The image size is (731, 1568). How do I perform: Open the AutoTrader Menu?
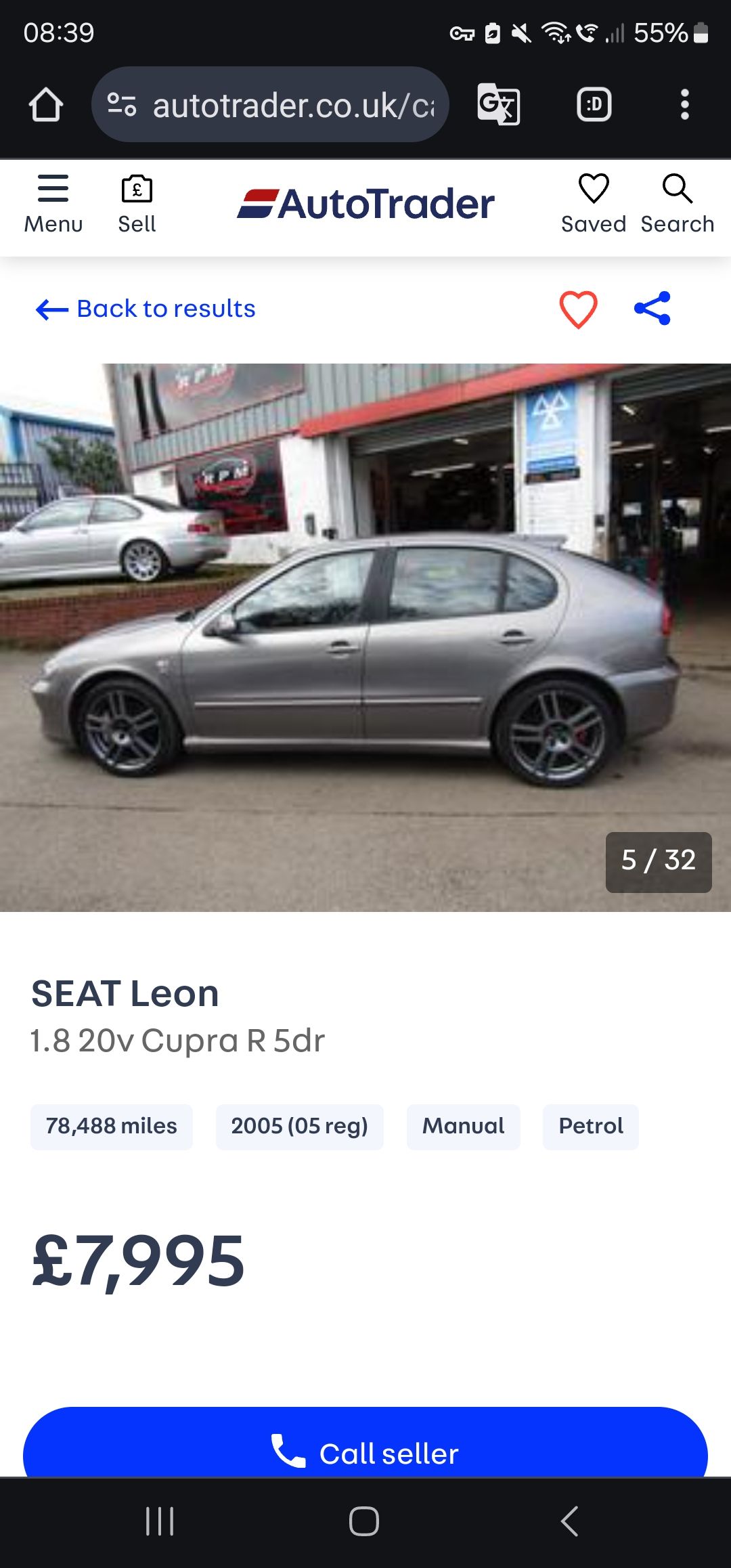pyautogui.click(x=53, y=204)
